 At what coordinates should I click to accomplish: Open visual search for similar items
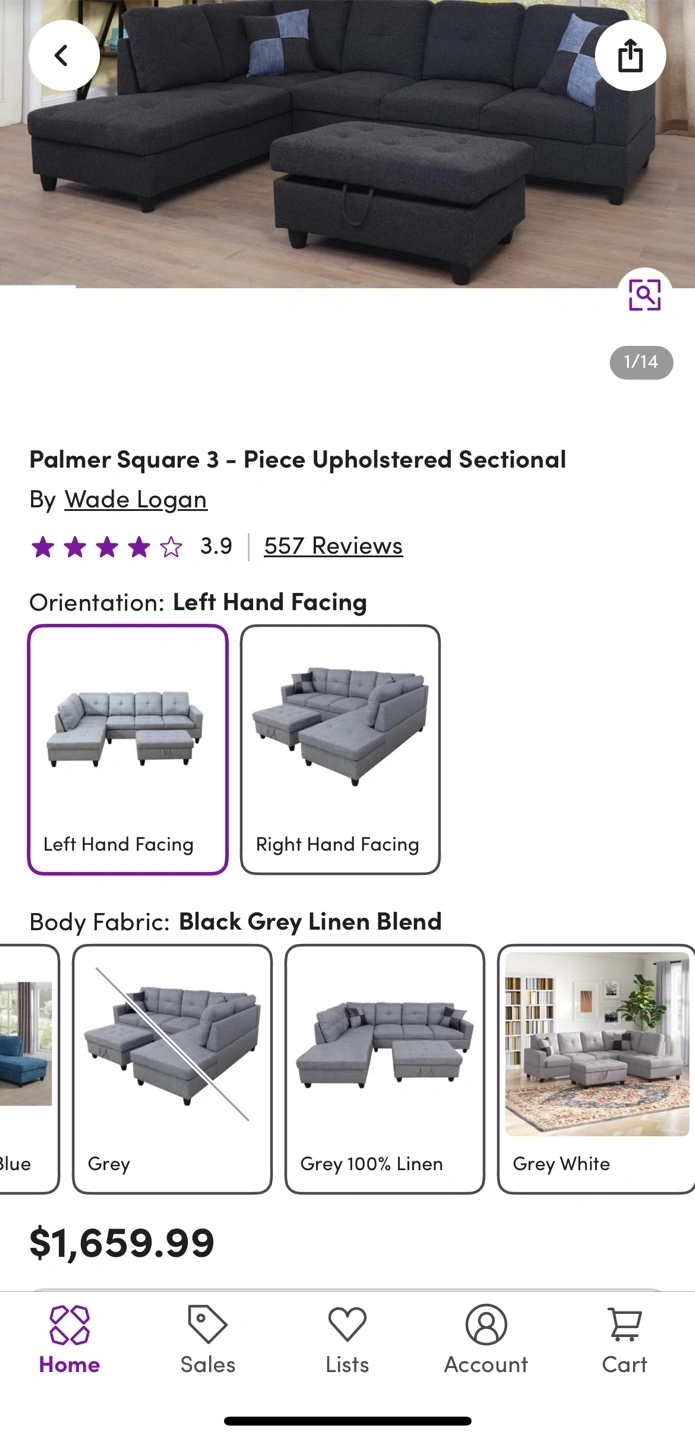[x=645, y=294]
